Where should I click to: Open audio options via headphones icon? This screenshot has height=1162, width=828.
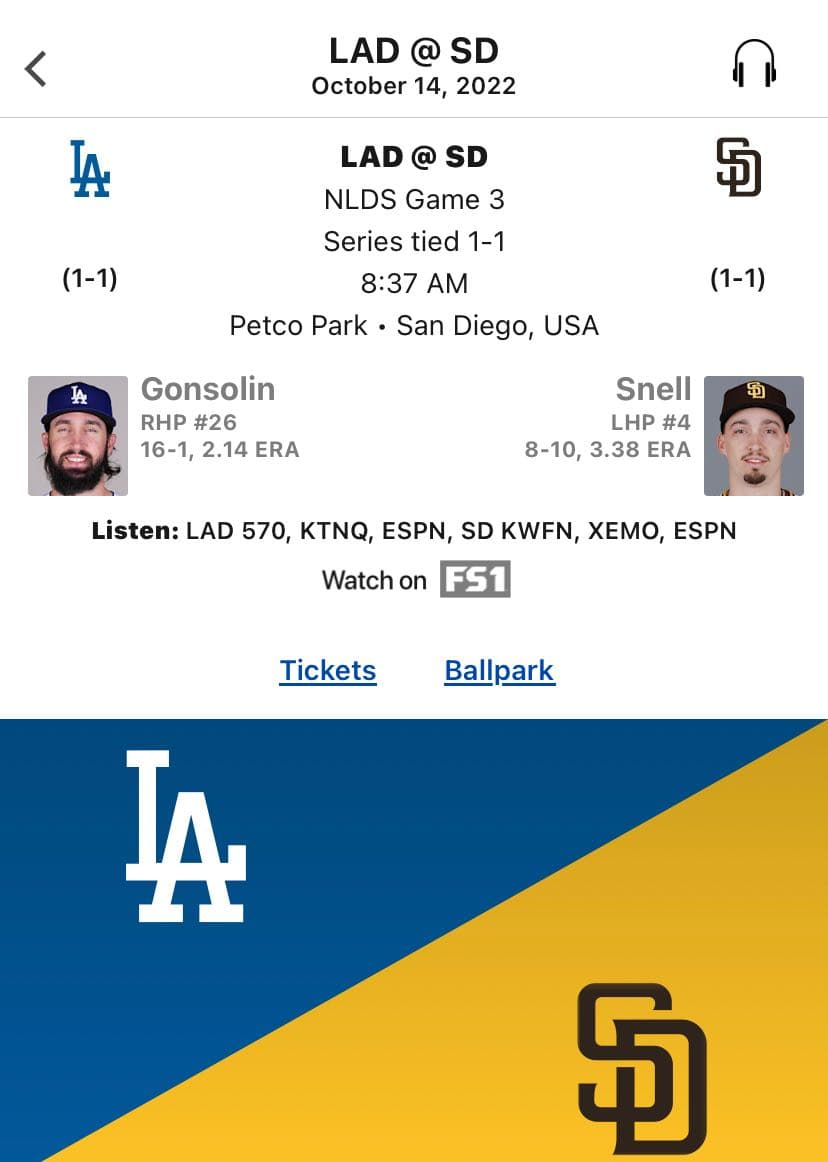753,62
